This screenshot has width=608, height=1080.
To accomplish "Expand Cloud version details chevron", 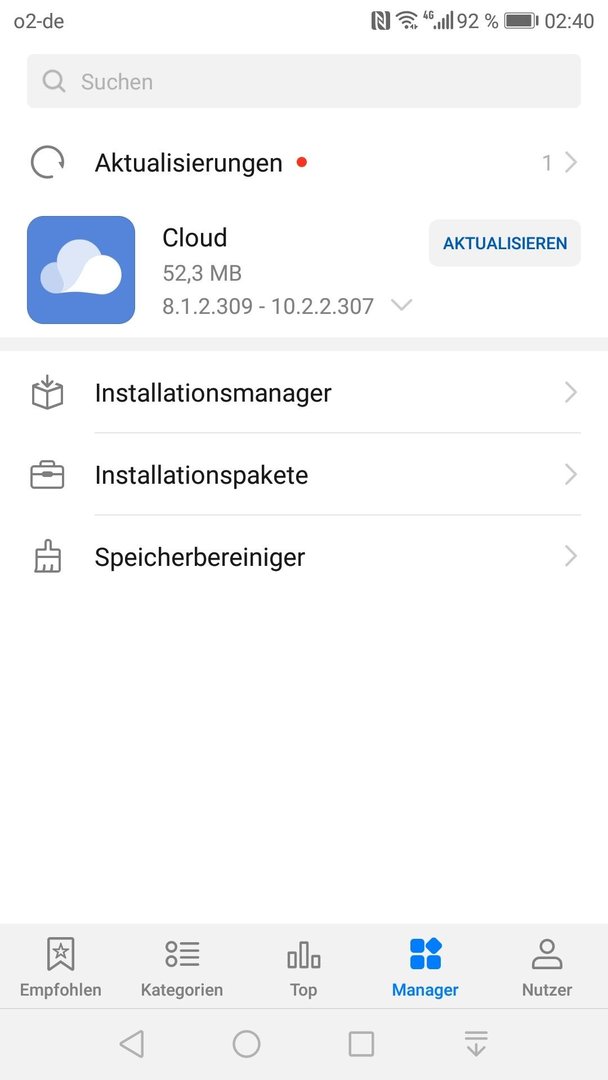I will coord(401,305).
